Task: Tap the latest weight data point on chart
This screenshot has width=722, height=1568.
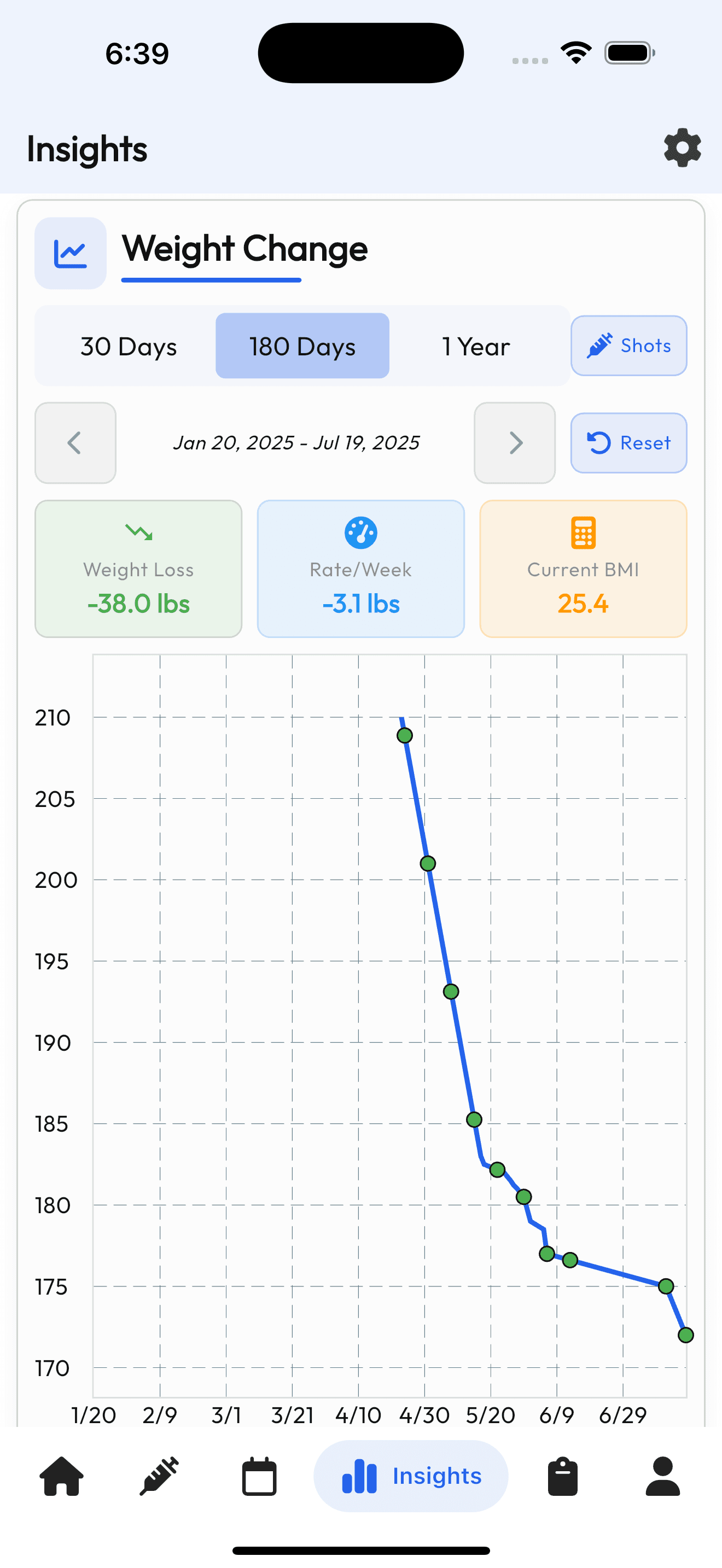Action: coord(685,1335)
